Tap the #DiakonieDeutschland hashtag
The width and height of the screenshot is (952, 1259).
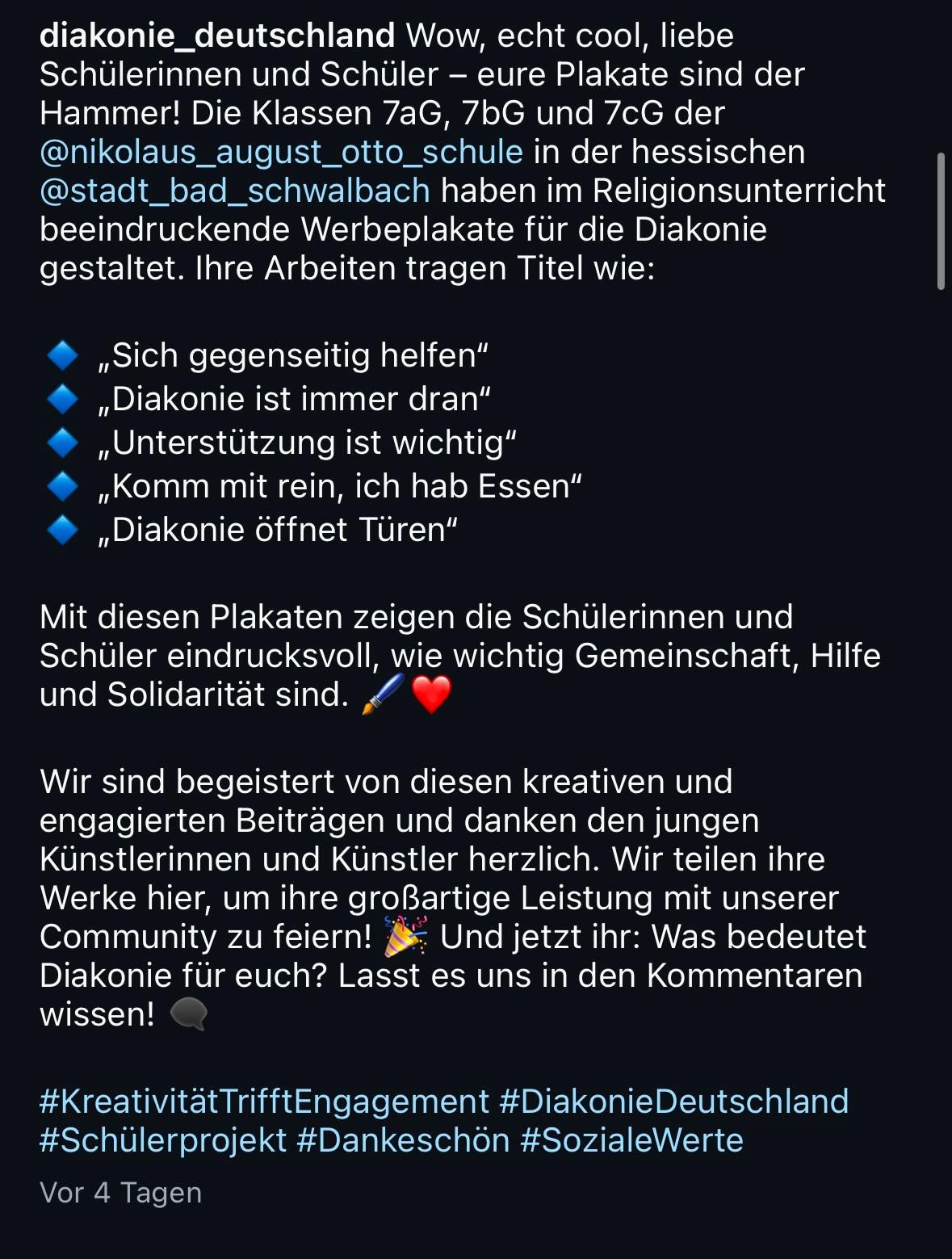[x=674, y=1102]
